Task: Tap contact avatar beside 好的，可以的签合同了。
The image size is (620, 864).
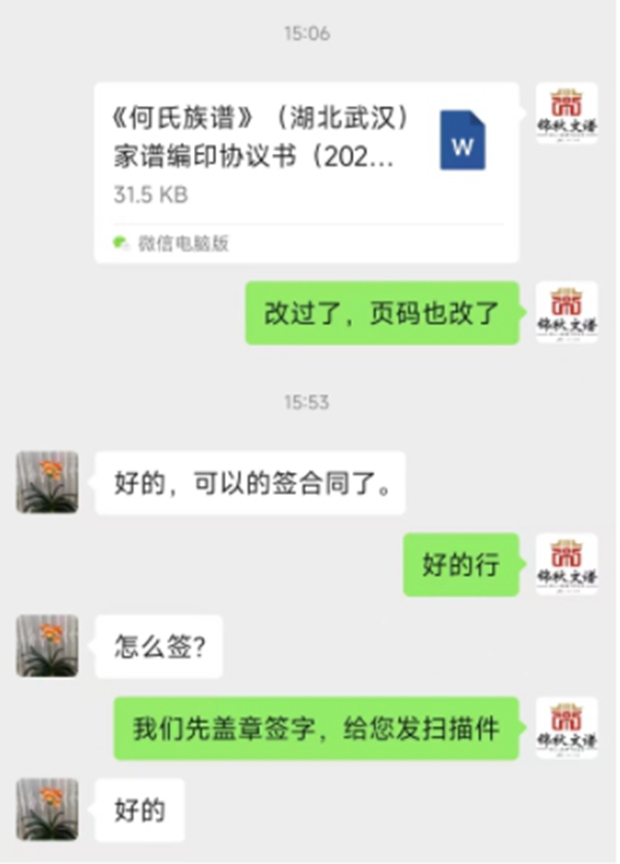Action: tap(47, 482)
